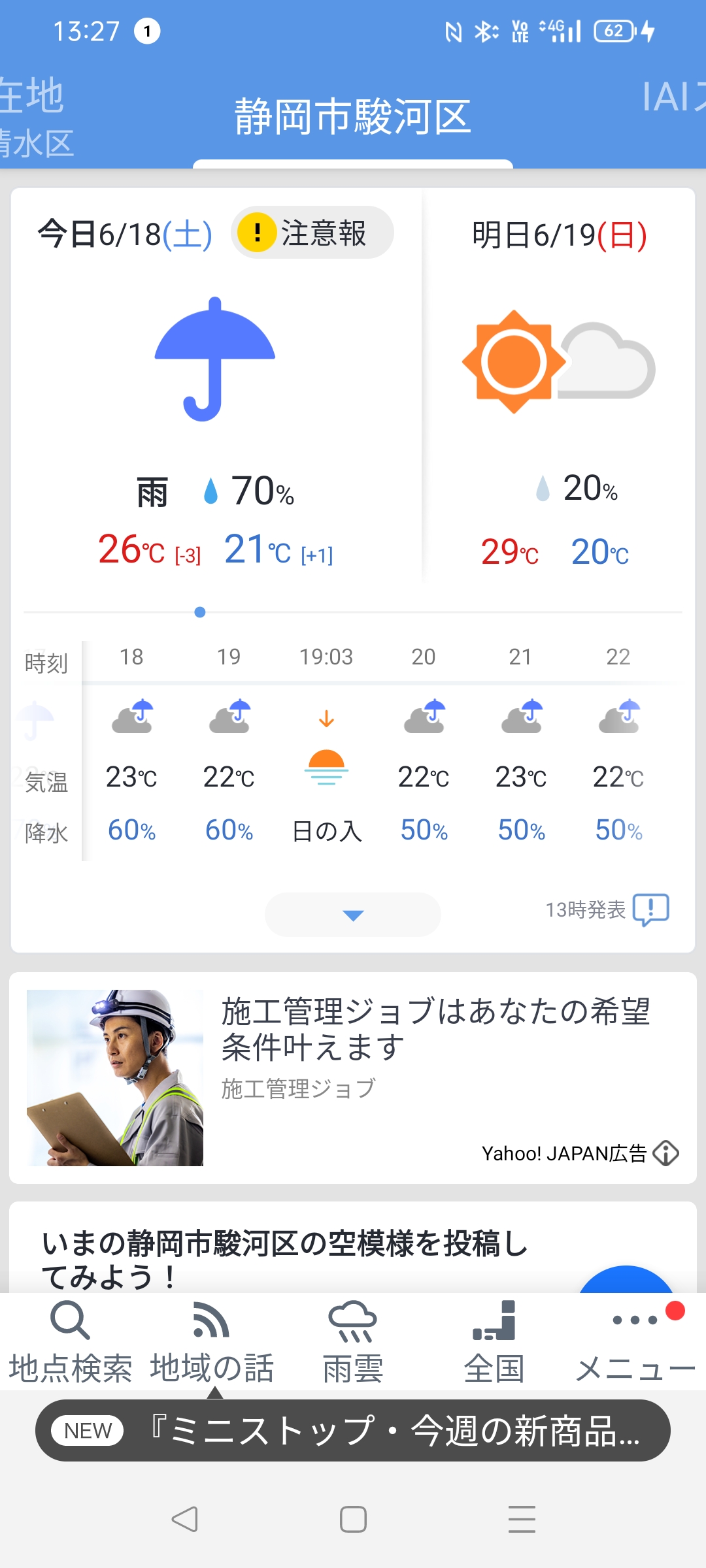The image size is (706, 1568).
Task: Expand the hourly forecast with the down arrow
Action: 352,915
